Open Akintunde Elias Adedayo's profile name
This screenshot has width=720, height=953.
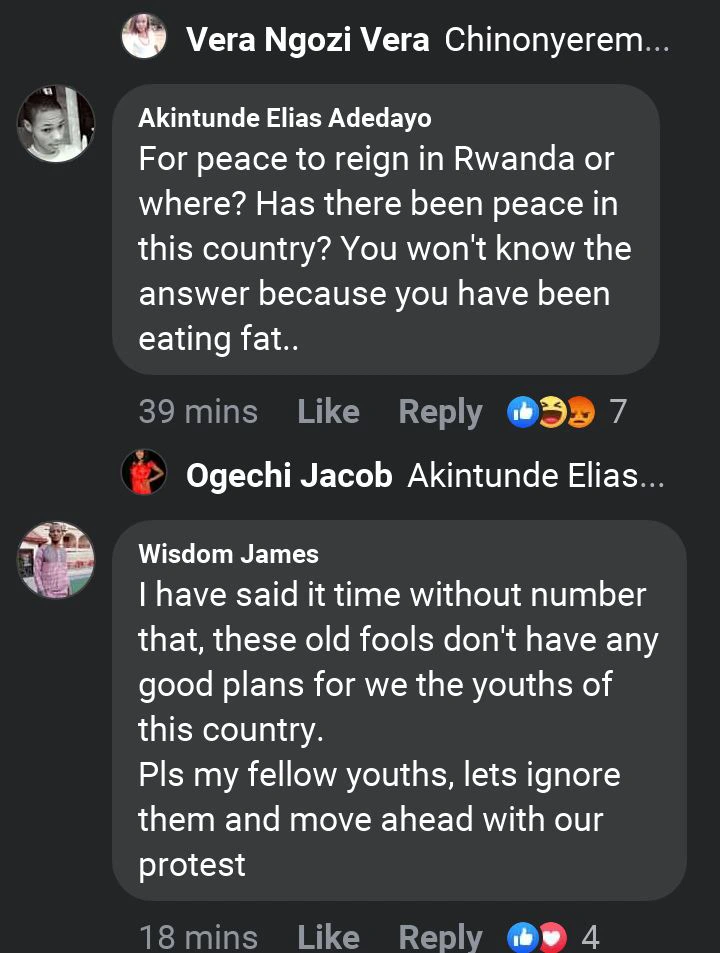[x=284, y=118]
